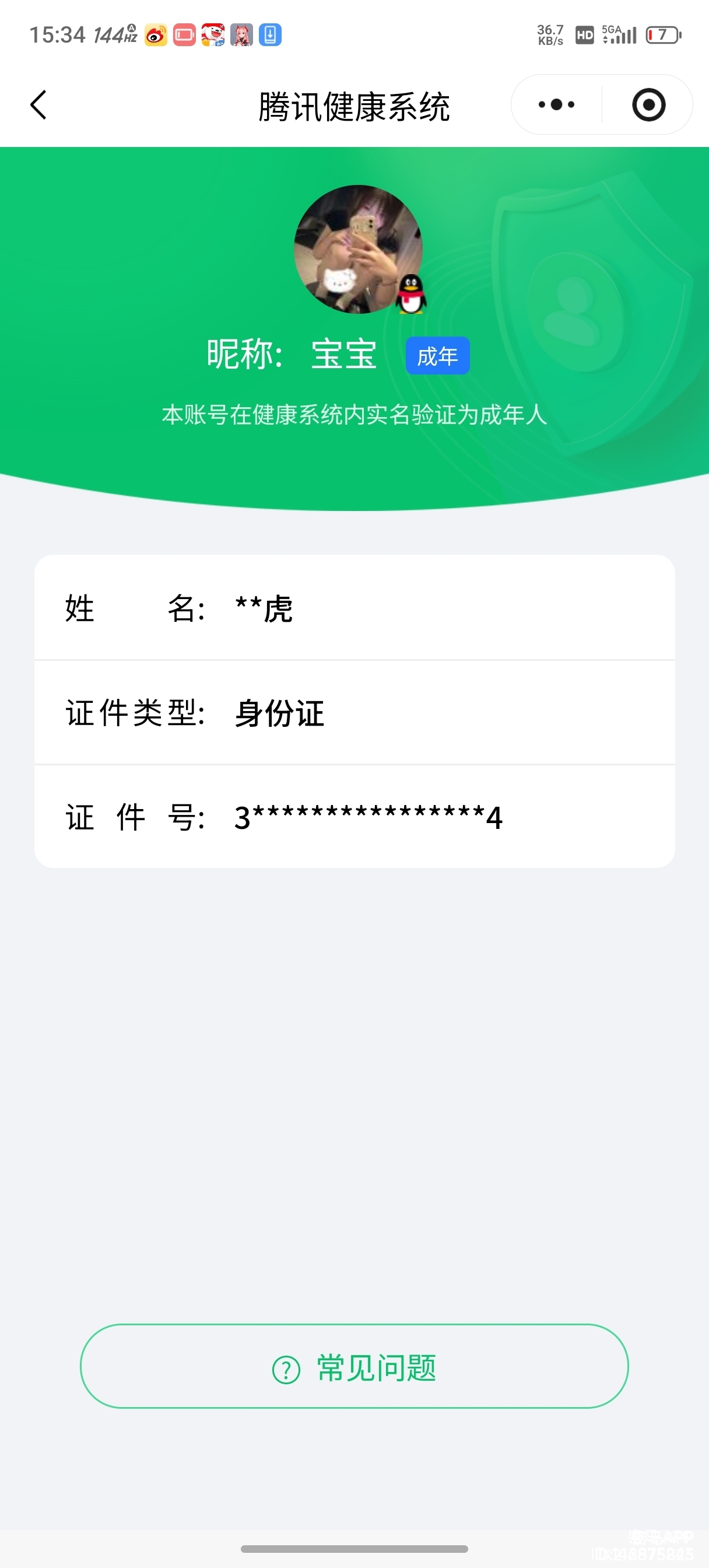Click the bilibili icon in the status bar
709x1568 pixels.
(x=183, y=36)
